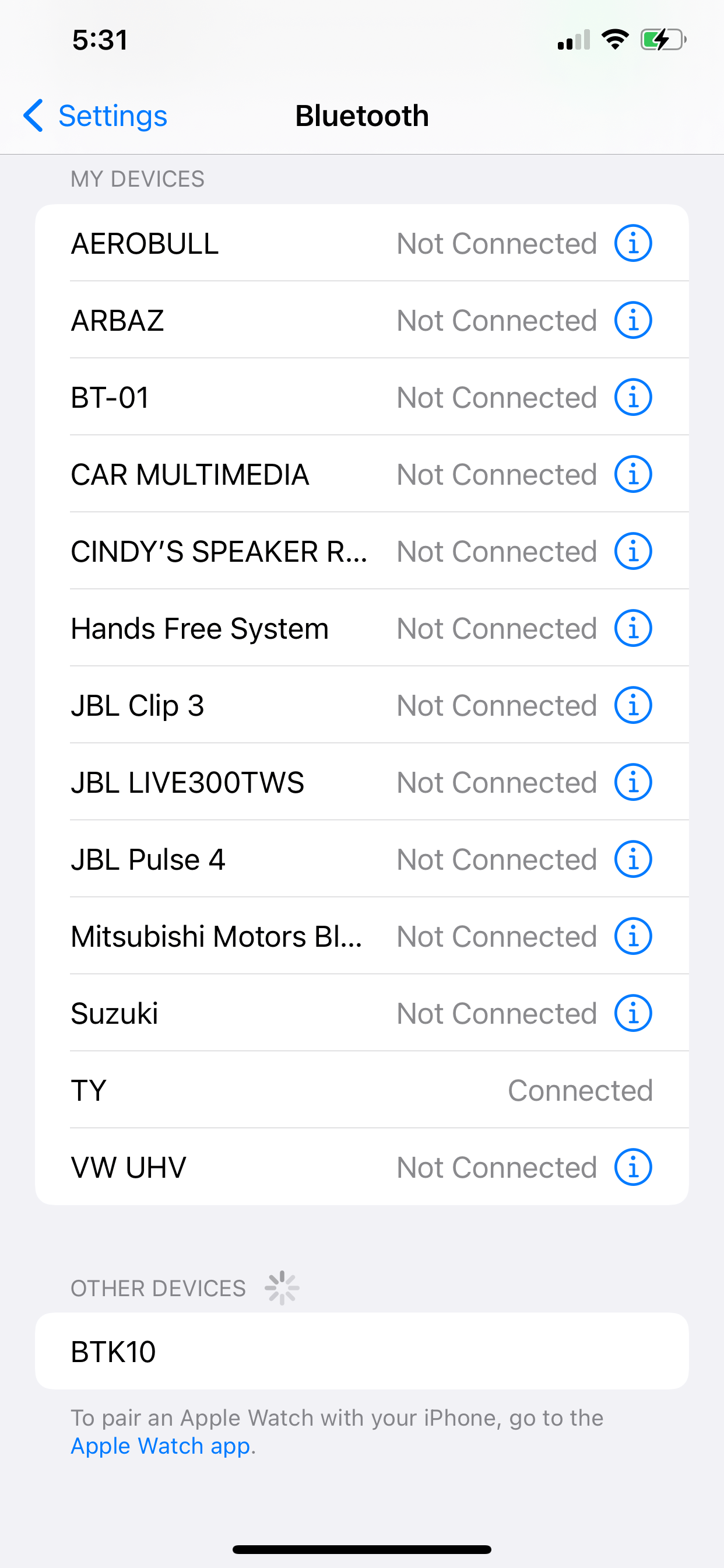Tap the Bluetooth title heading
Image resolution: width=724 pixels, height=1568 pixels.
[x=361, y=116]
